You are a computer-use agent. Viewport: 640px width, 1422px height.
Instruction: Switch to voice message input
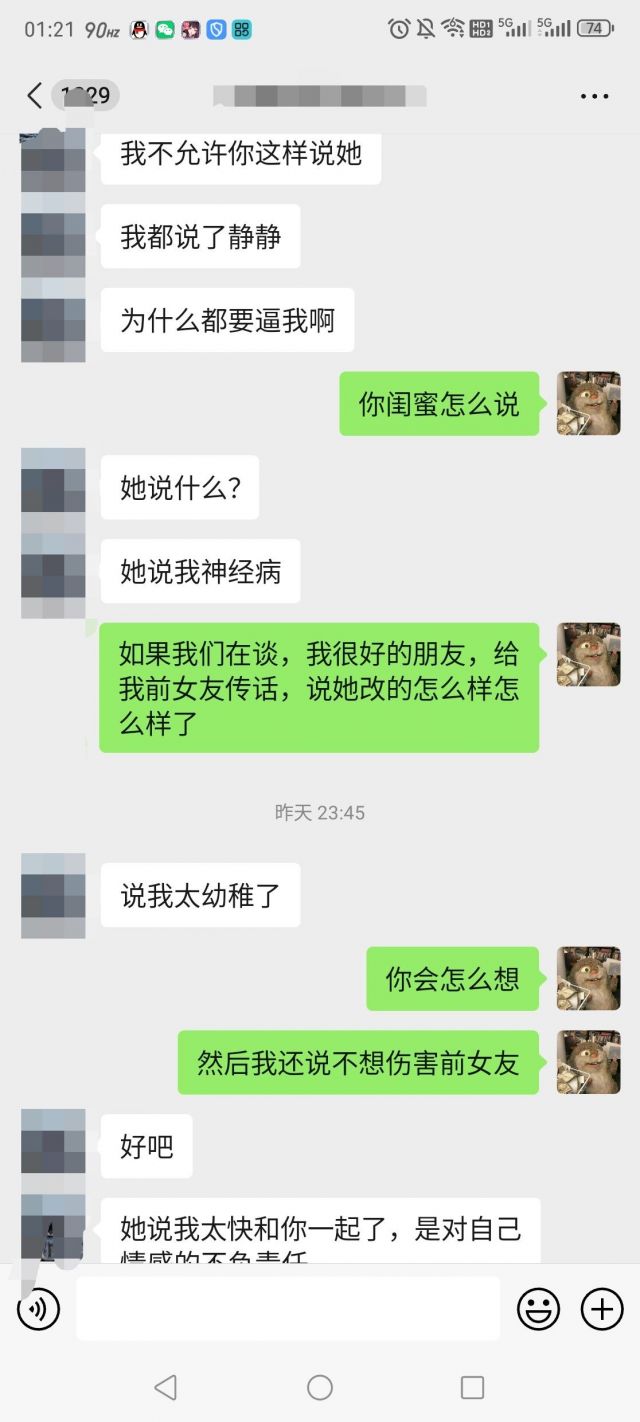click(x=39, y=1308)
